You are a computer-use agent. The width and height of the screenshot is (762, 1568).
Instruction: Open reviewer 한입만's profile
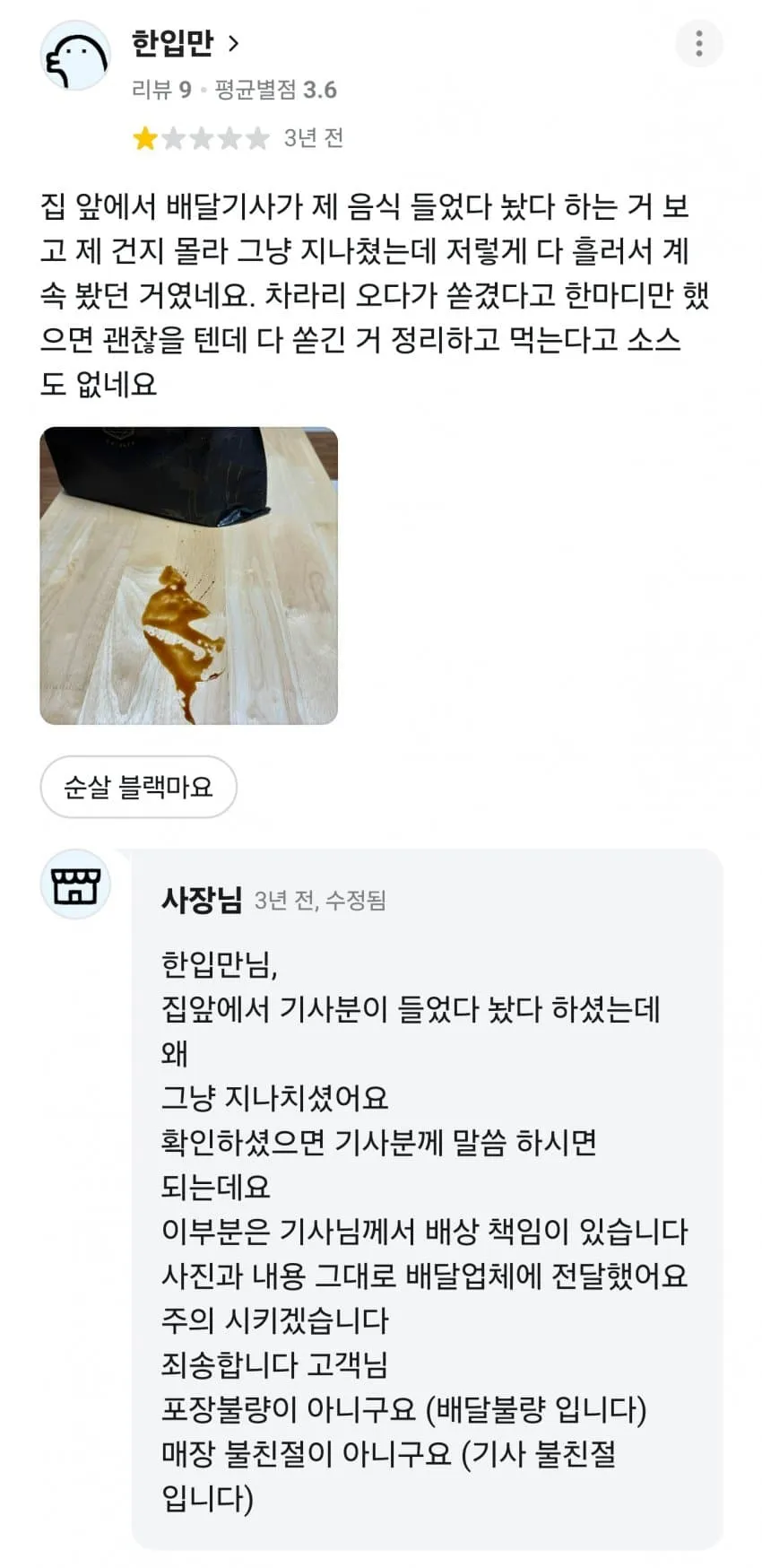[186, 43]
